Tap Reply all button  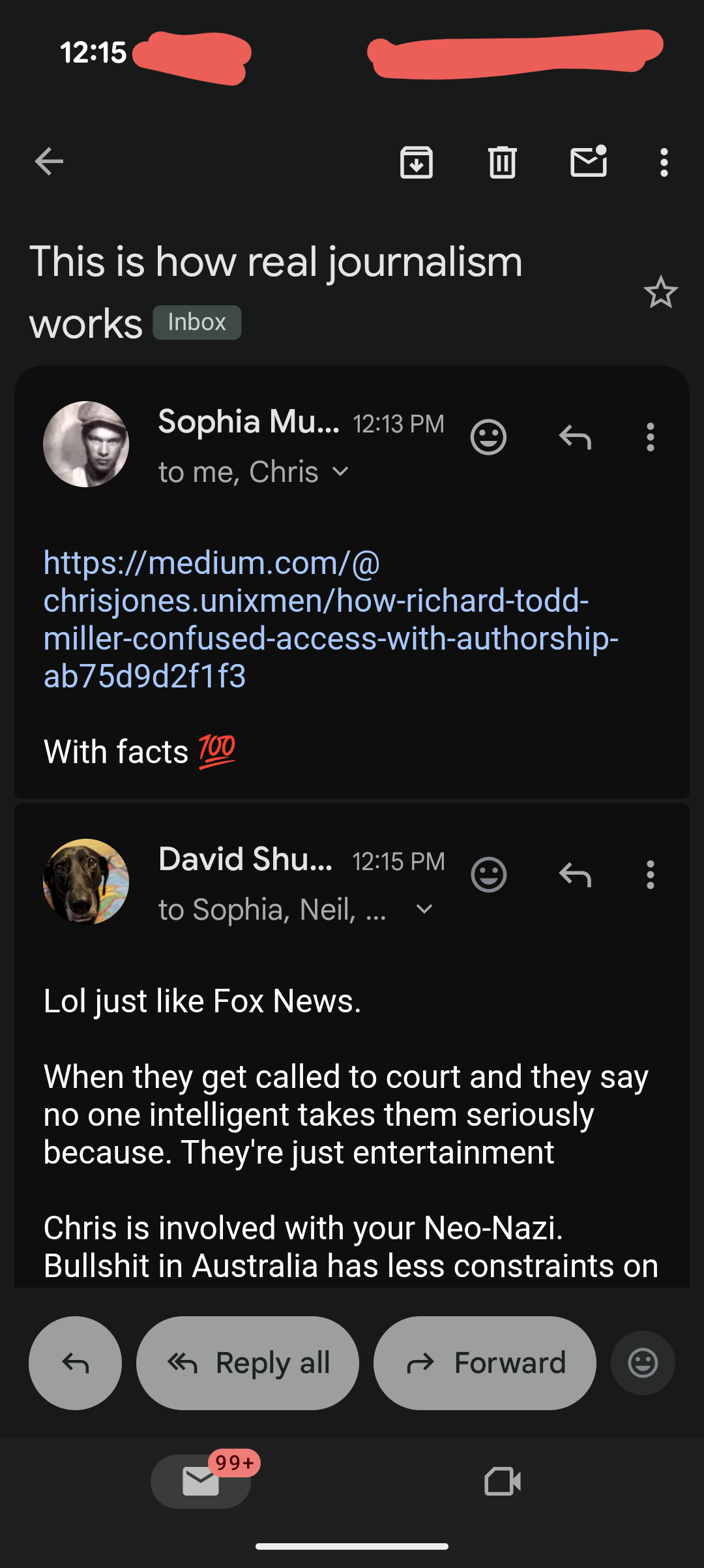point(248,1363)
